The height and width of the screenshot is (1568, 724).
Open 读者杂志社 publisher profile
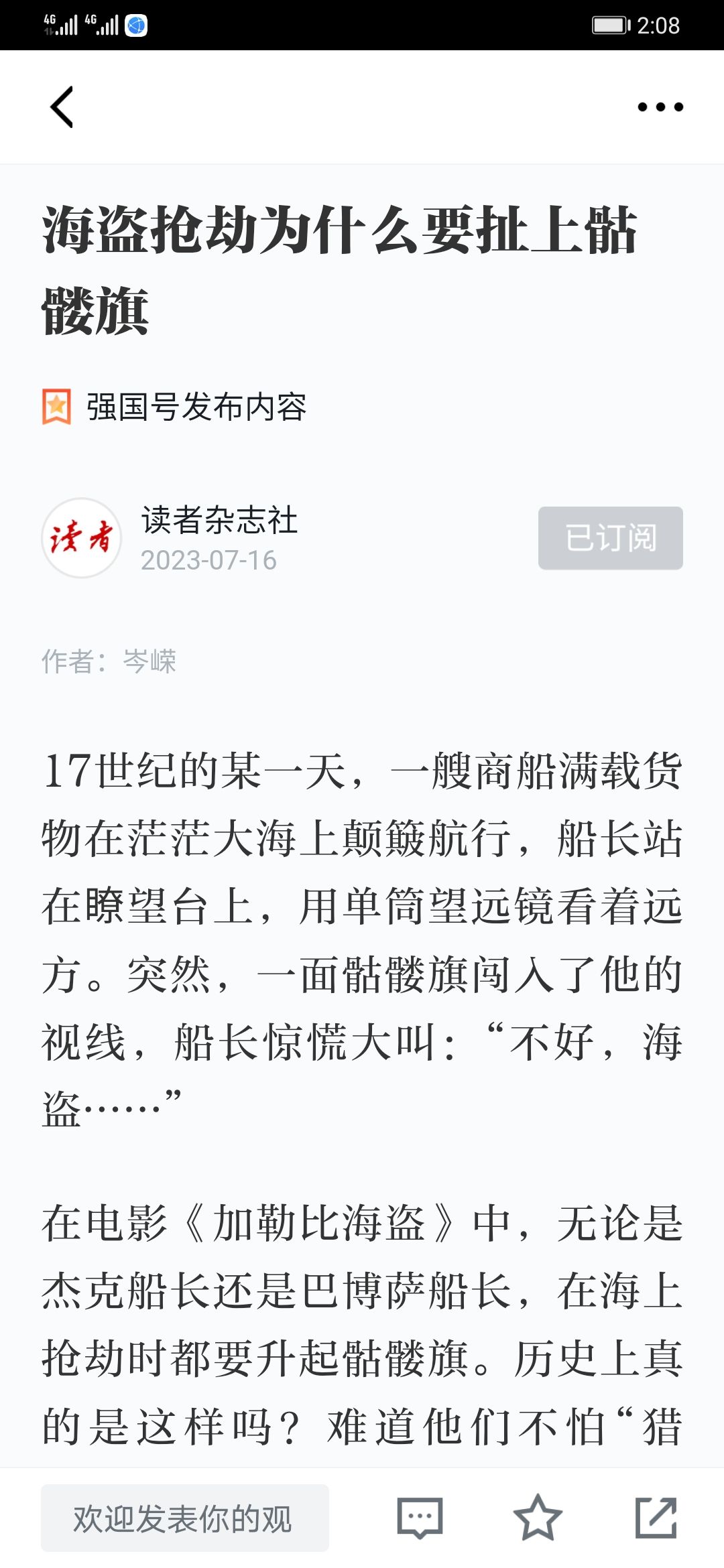(219, 520)
